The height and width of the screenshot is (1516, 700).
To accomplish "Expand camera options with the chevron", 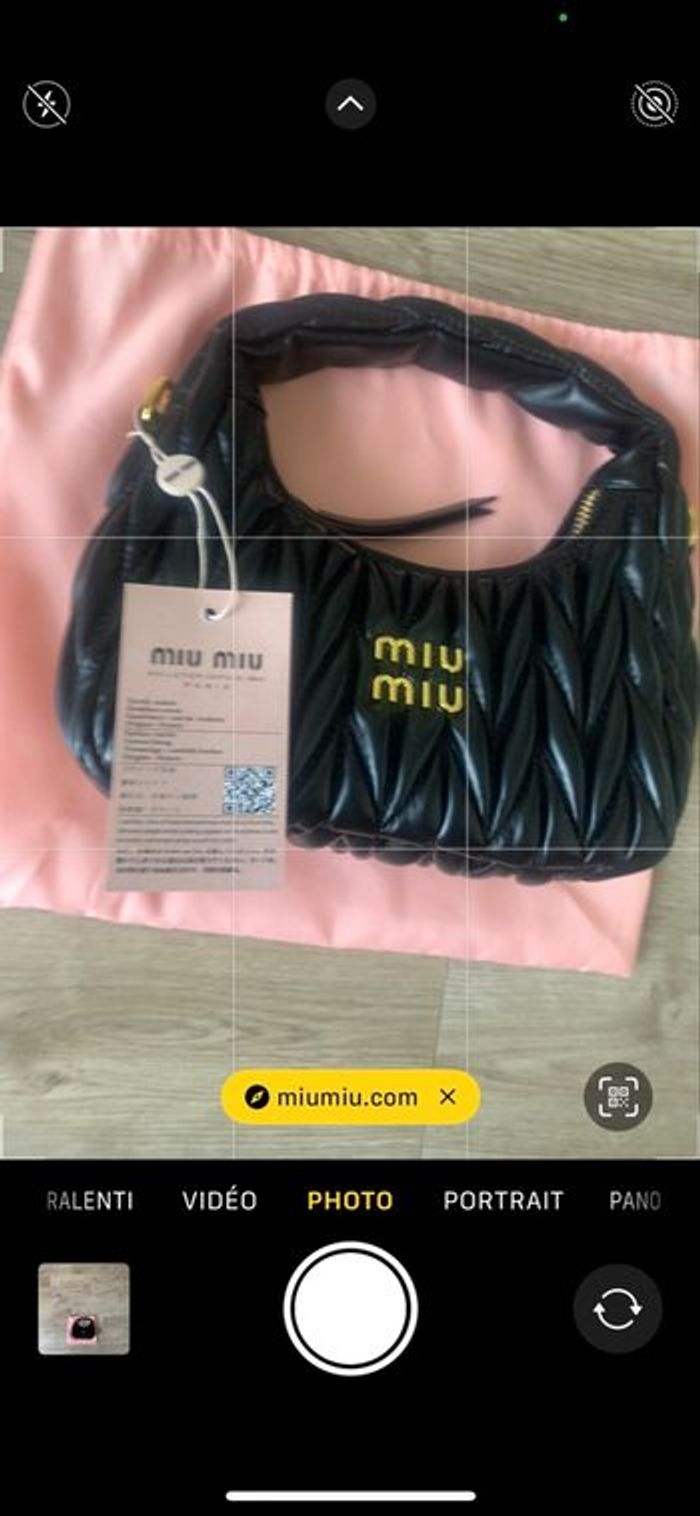I will (x=350, y=104).
